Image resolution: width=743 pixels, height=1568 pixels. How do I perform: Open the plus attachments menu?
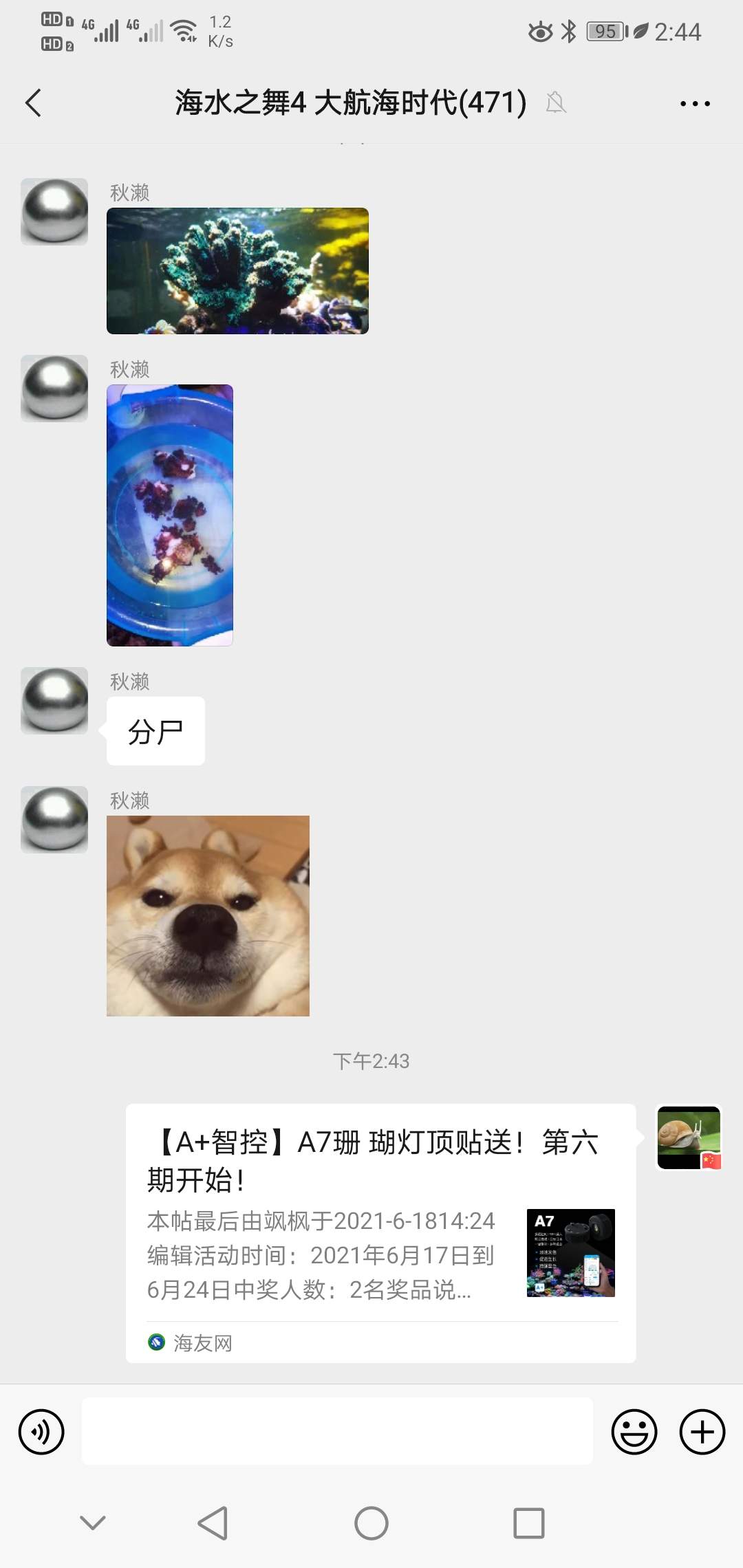coord(702,1432)
